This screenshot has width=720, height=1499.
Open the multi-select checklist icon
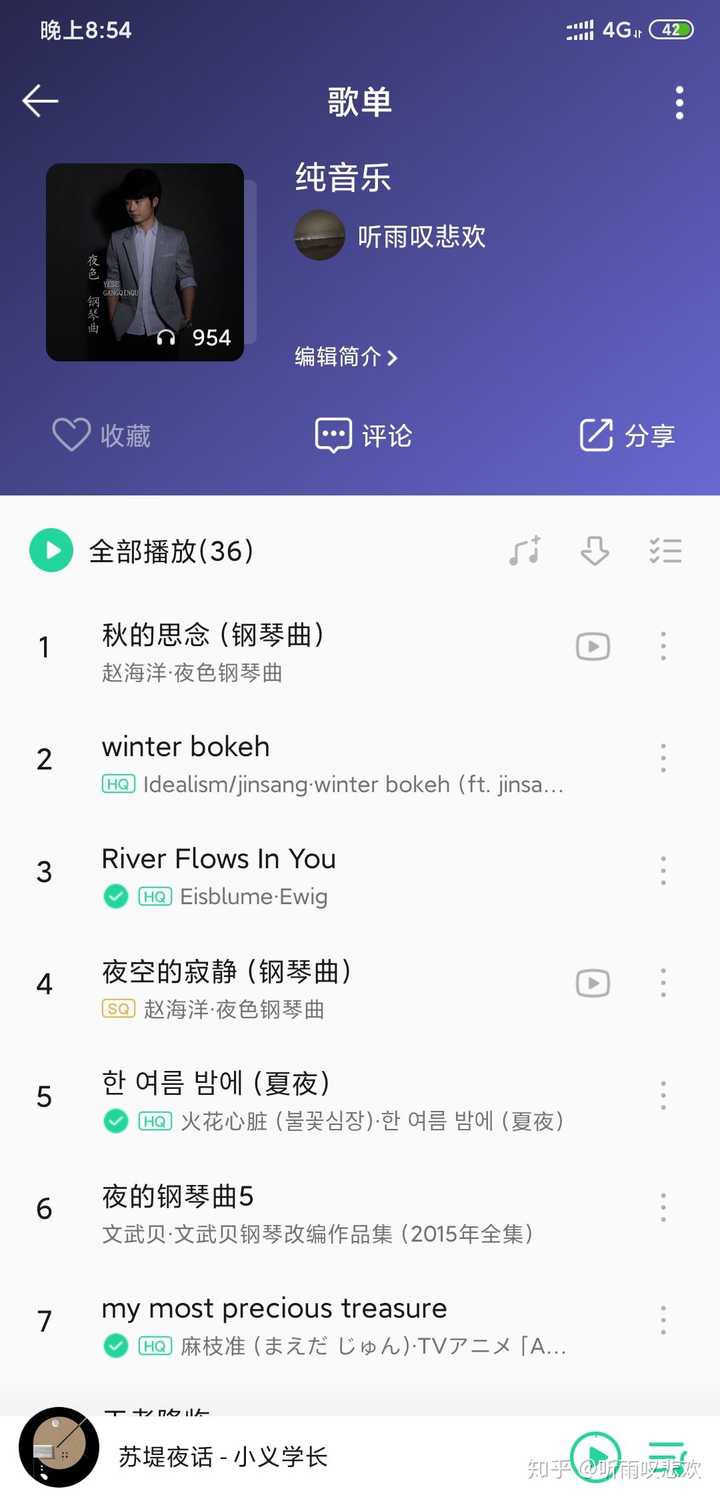coord(665,551)
